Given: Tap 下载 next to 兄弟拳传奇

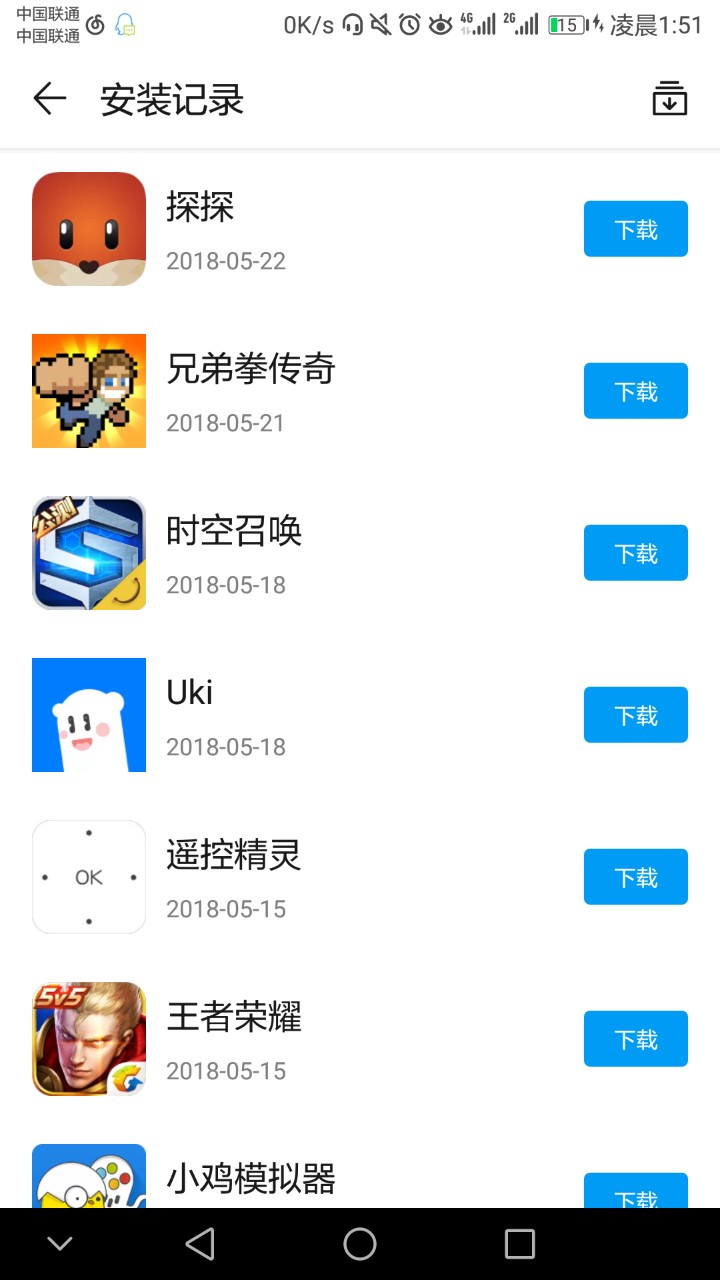Looking at the screenshot, I should [635, 391].
